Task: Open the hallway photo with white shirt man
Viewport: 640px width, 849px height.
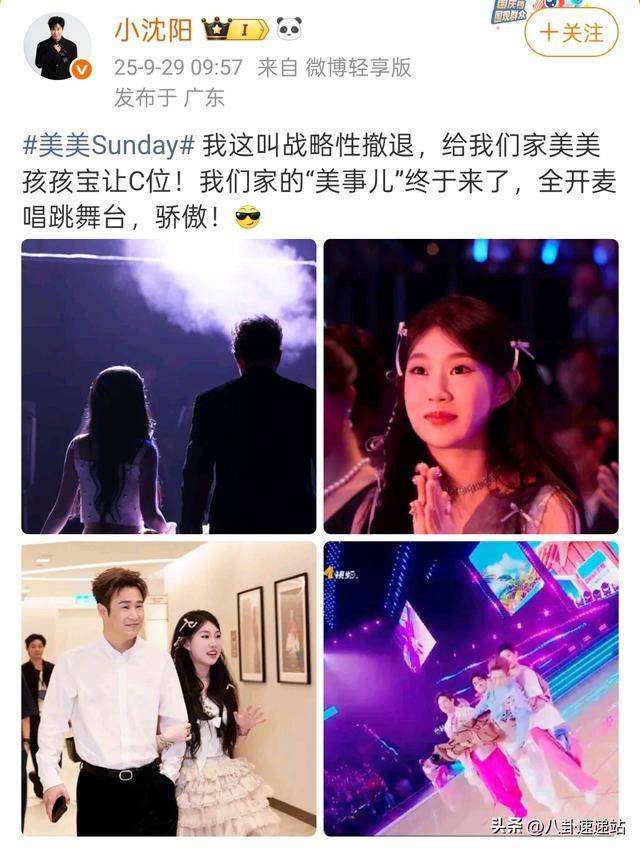Action: pos(169,688)
